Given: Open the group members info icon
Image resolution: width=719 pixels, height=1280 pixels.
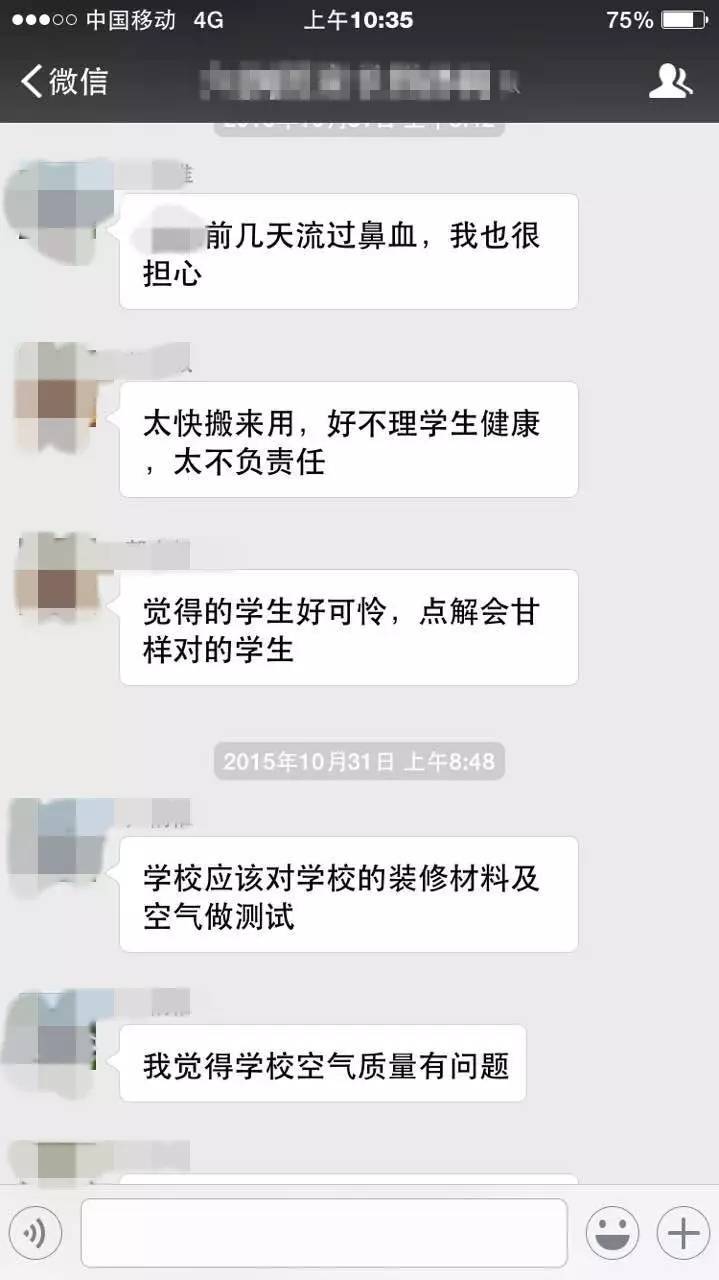Looking at the screenshot, I should point(670,81).
